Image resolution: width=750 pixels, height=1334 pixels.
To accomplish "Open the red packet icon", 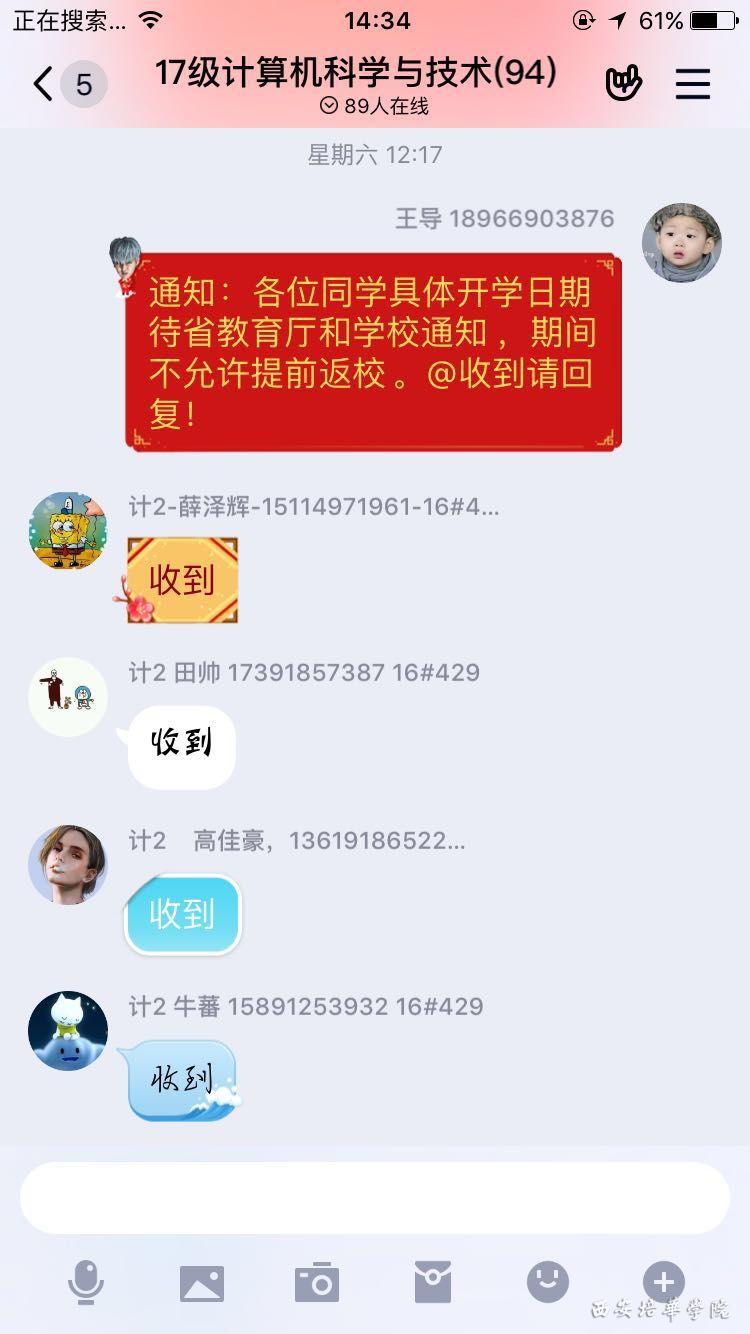I will pyautogui.click(x=433, y=1282).
